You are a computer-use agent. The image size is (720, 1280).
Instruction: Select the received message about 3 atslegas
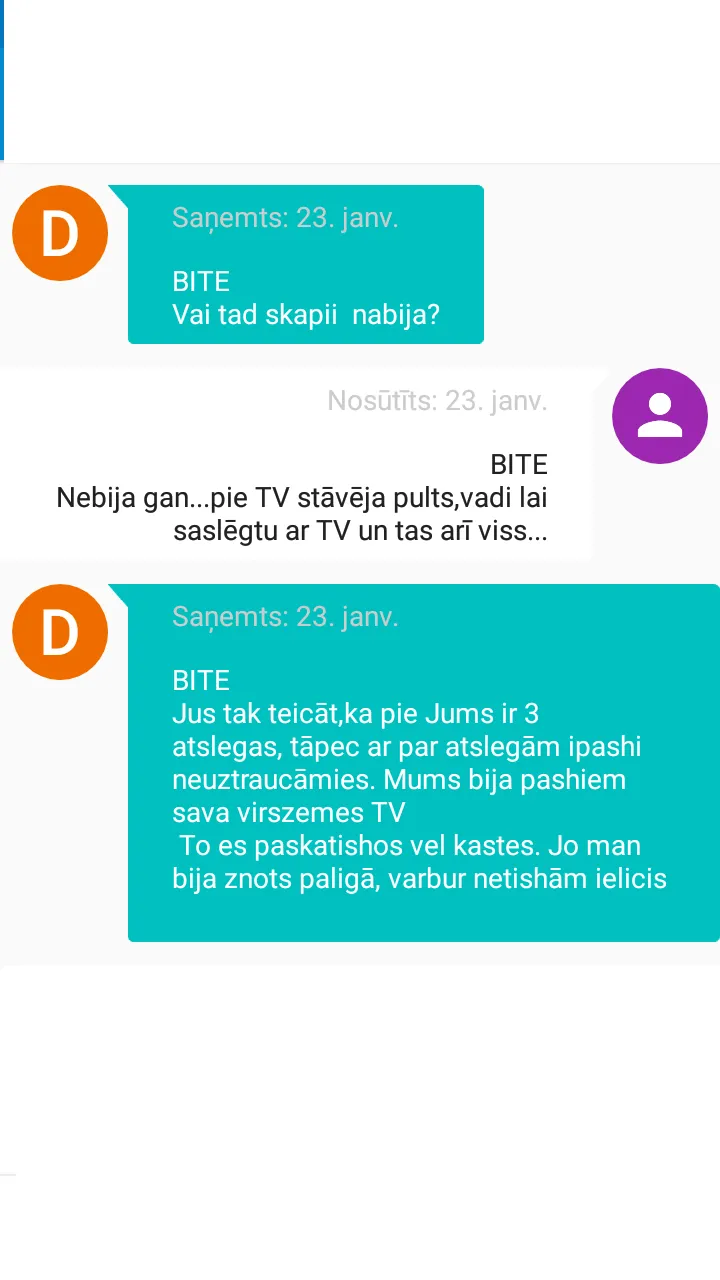point(424,763)
